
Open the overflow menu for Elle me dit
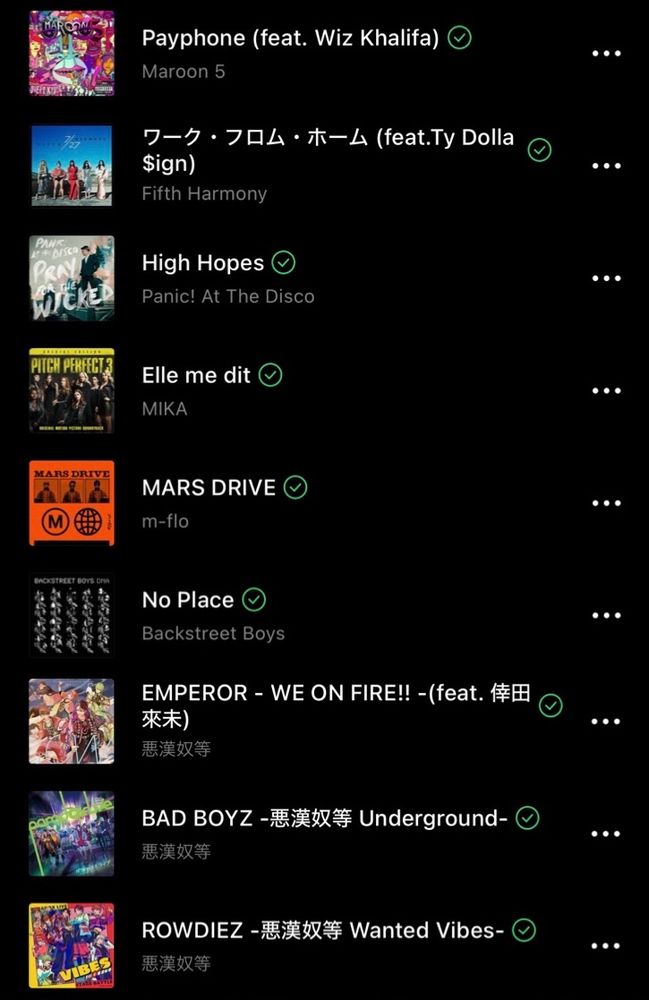pos(606,391)
